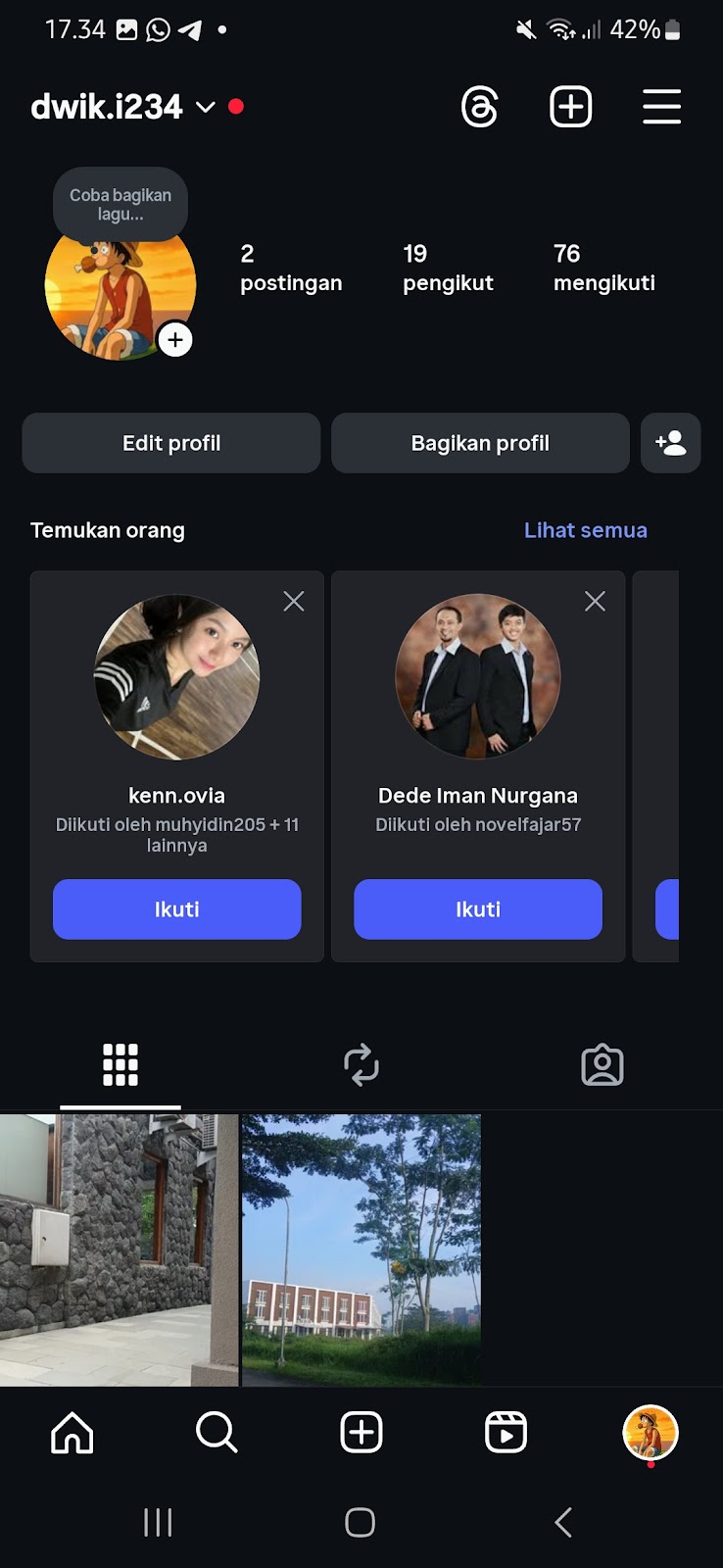The width and height of the screenshot is (723, 1568).
Task: Tap the 'Coba bagikan lagu...' note bubble
Action: (120, 204)
